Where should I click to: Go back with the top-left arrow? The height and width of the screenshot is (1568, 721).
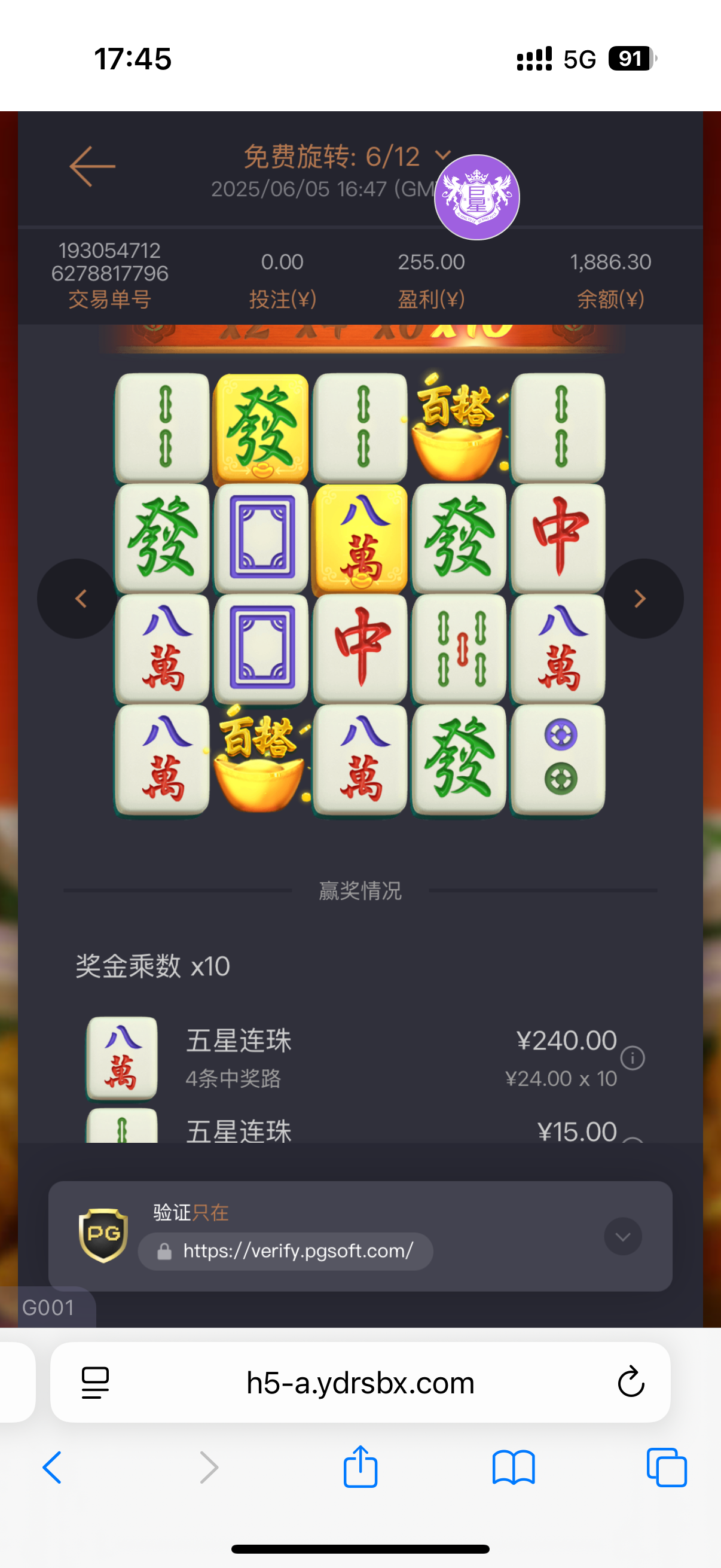point(93,166)
